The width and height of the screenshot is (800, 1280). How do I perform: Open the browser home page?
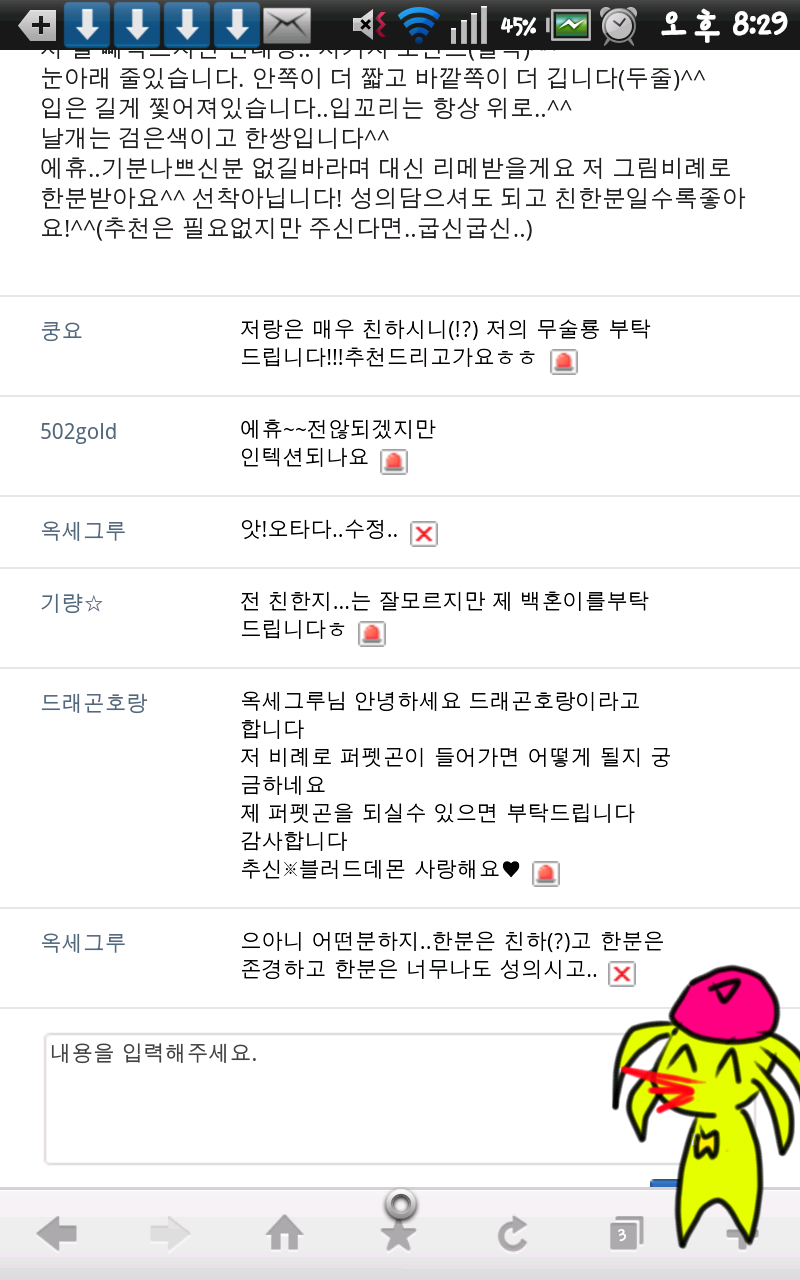pos(285,1236)
